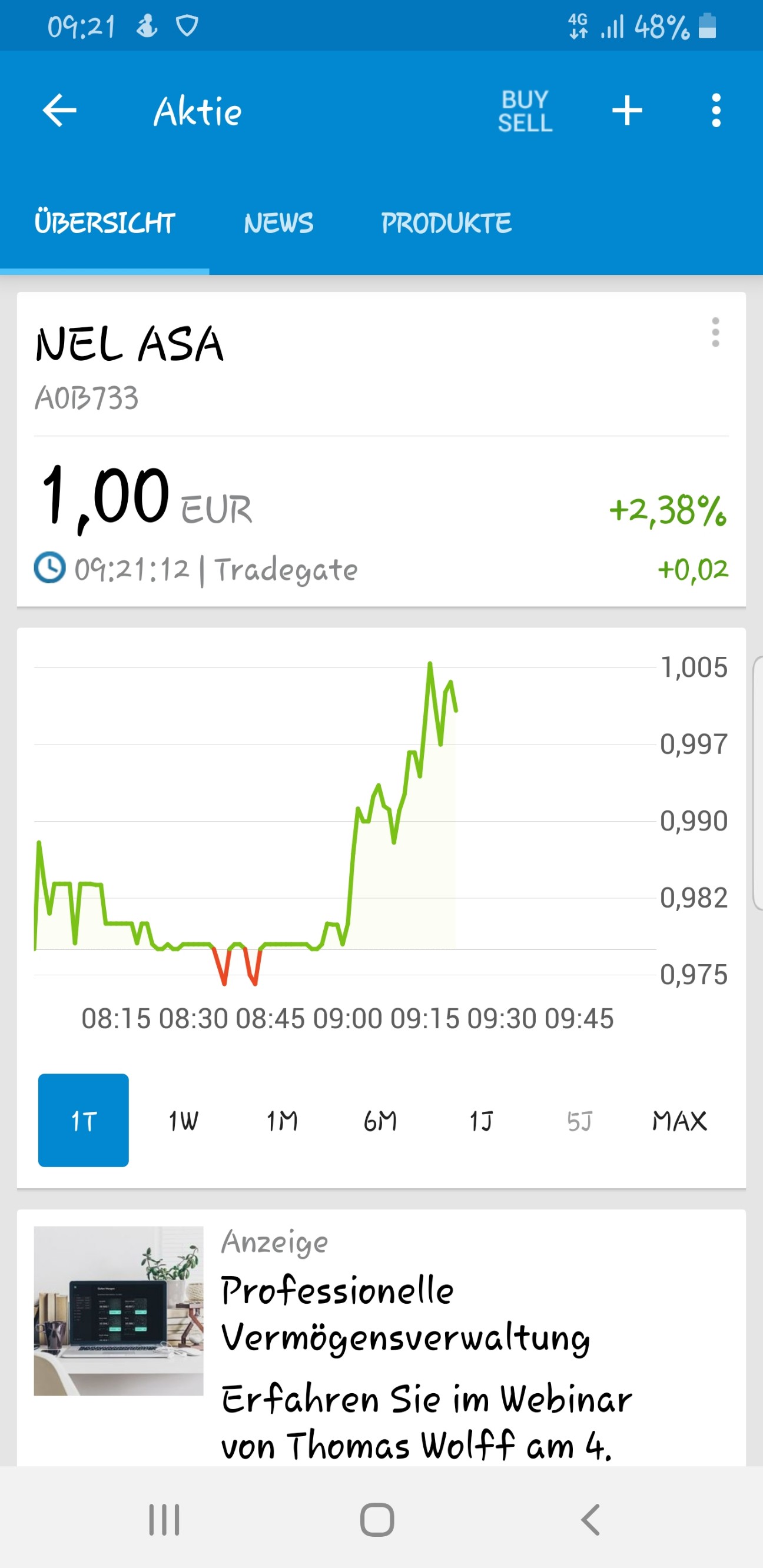Change chart range to 1M

pyautogui.click(x=282, y=1121)
